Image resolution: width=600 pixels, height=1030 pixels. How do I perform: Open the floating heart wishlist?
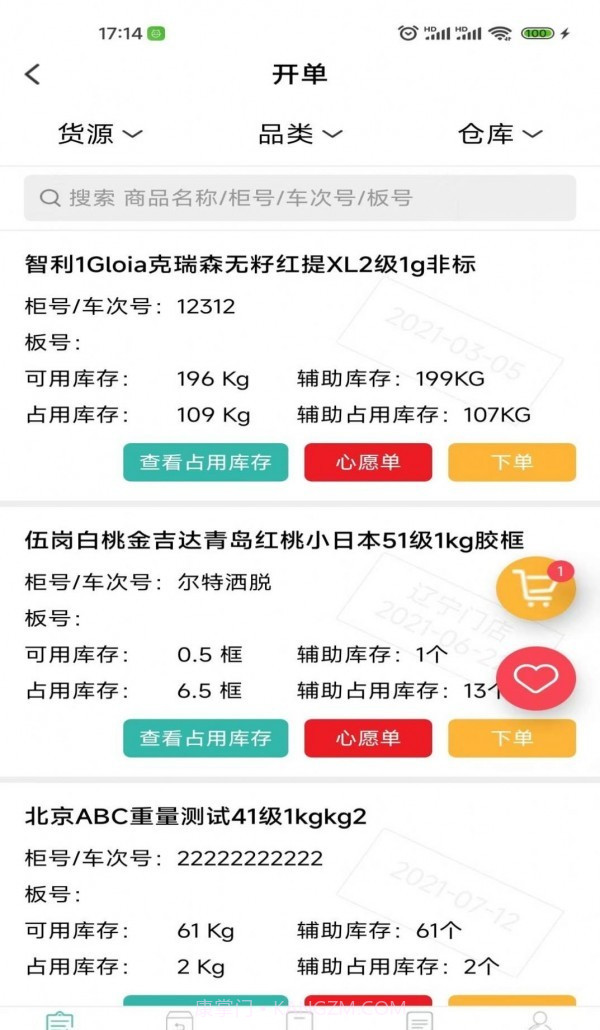[x=536, y=679]
